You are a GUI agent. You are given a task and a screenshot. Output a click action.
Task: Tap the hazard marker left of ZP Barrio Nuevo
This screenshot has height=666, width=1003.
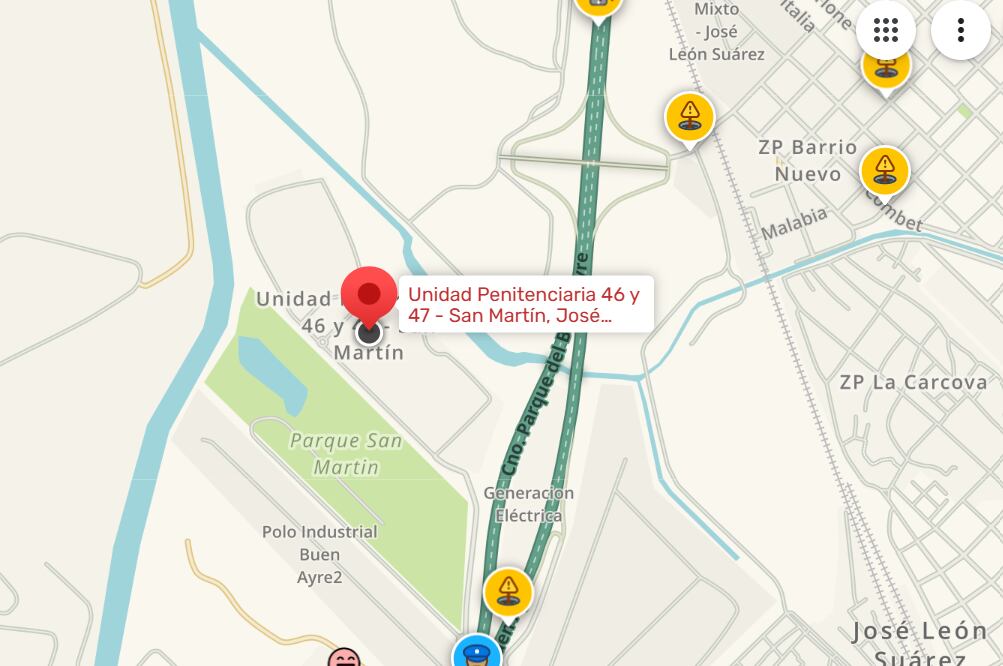pyautogui.click(x=689, y=117)
